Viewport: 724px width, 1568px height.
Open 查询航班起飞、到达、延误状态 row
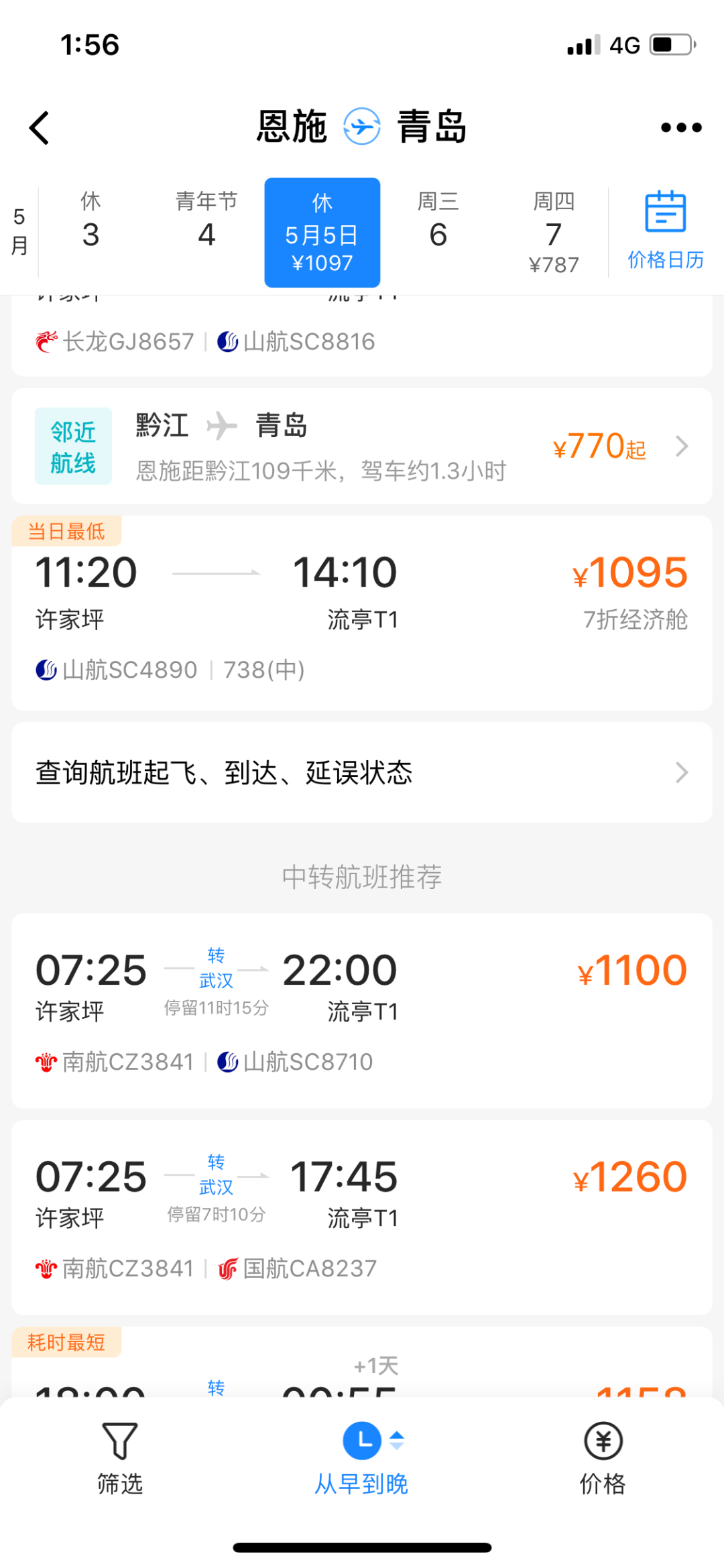pos(362,772)
